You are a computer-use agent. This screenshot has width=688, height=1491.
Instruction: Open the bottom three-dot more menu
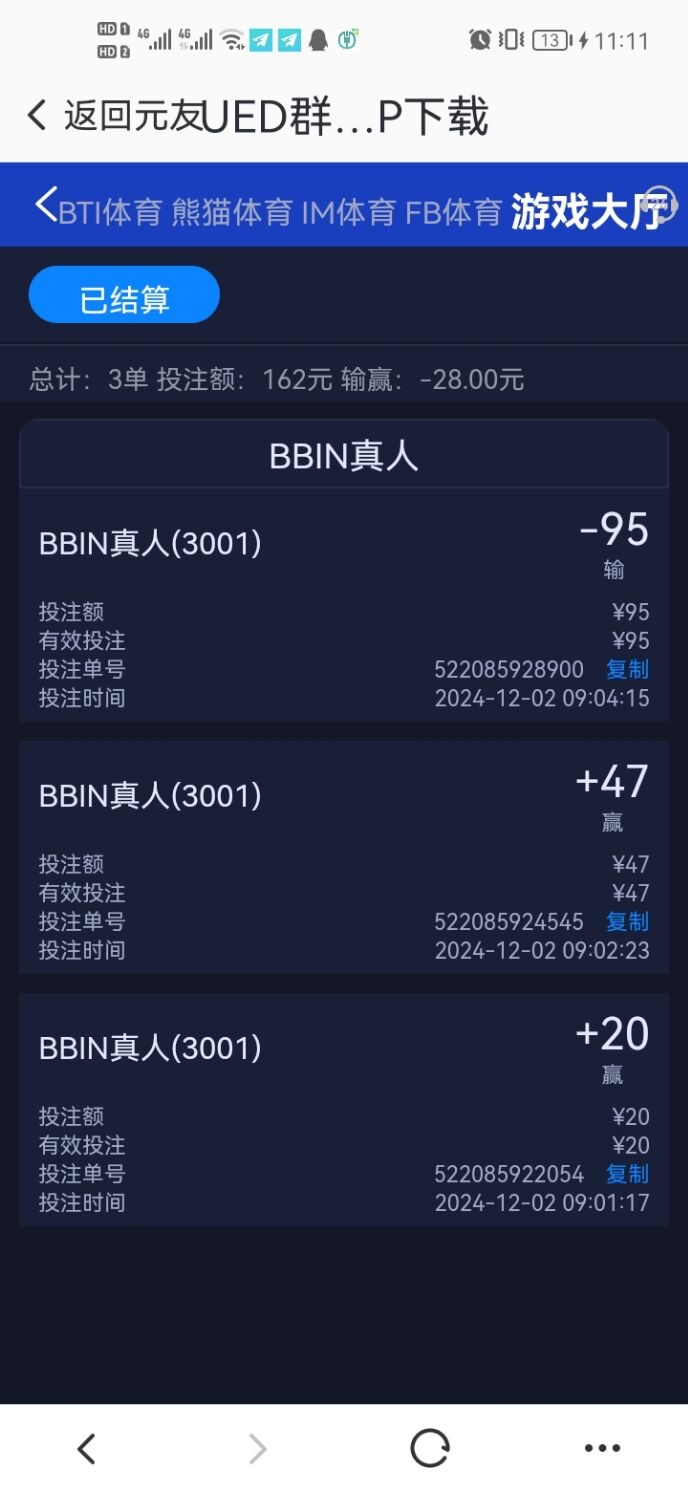(602, 1448)
